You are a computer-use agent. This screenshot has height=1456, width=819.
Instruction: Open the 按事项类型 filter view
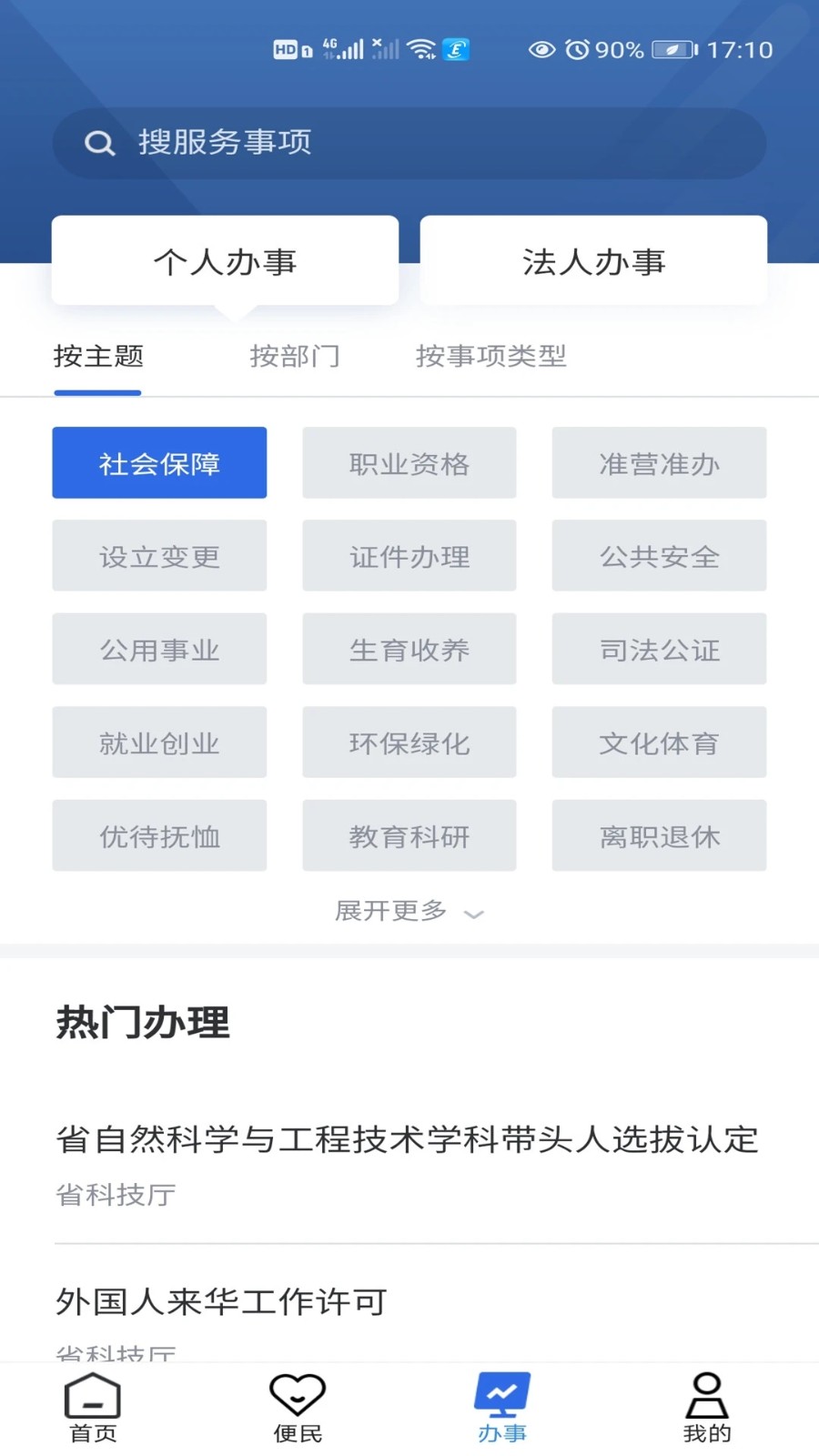[x=490, y=357]
